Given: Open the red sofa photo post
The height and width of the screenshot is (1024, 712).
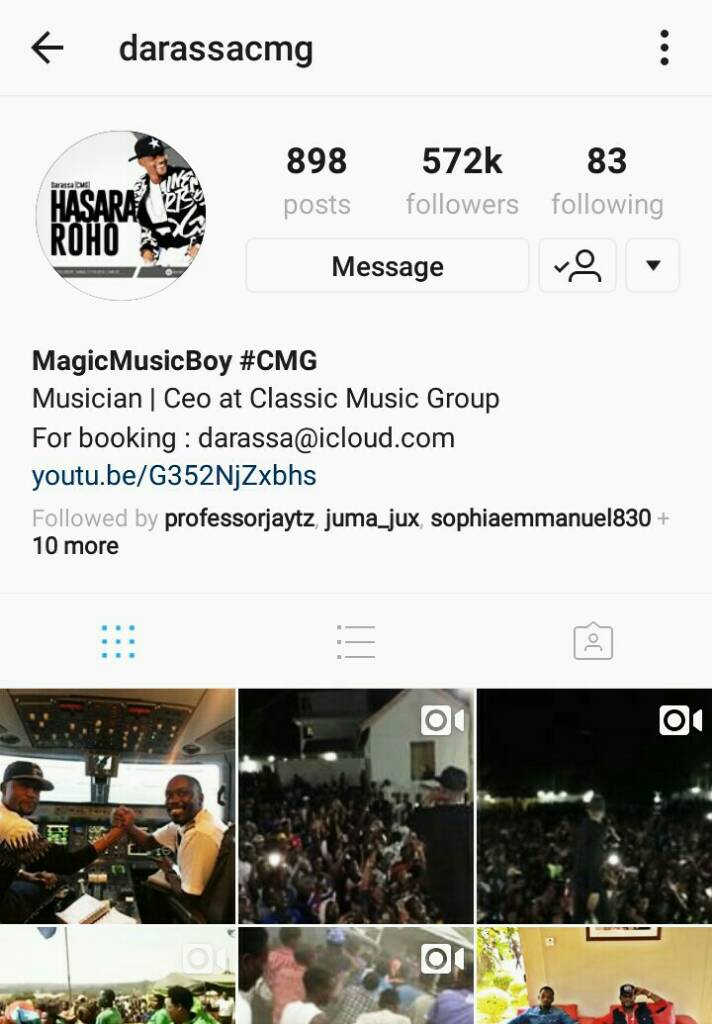Looking at the screenshot, I should [x=594, y=976].
